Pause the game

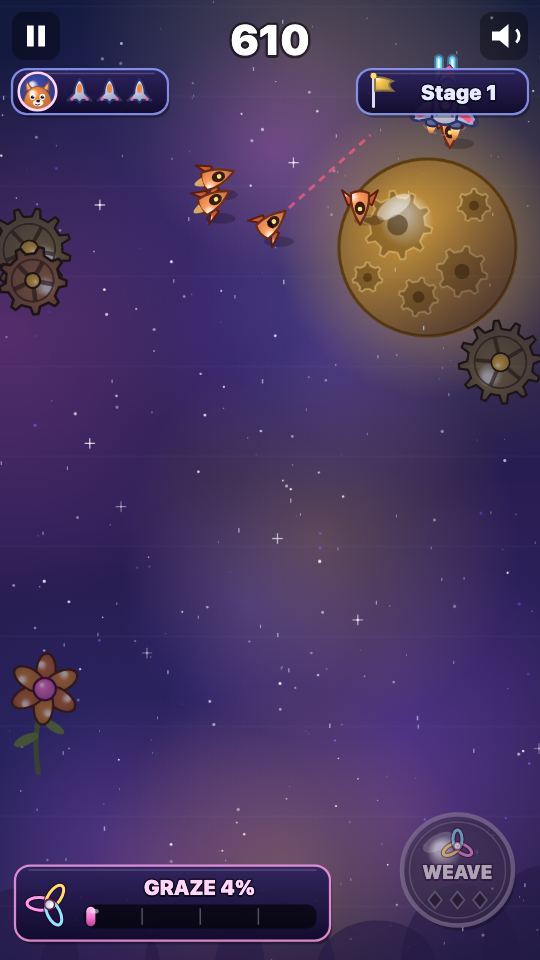[36, 36]
